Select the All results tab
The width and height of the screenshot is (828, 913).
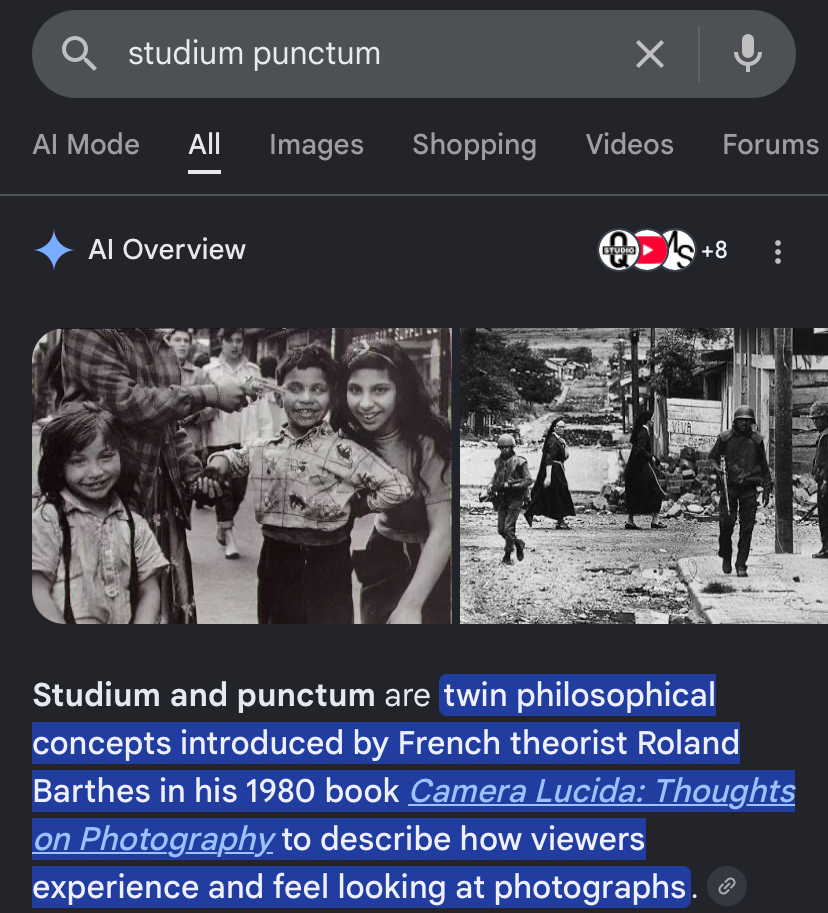tap(204, 144)
